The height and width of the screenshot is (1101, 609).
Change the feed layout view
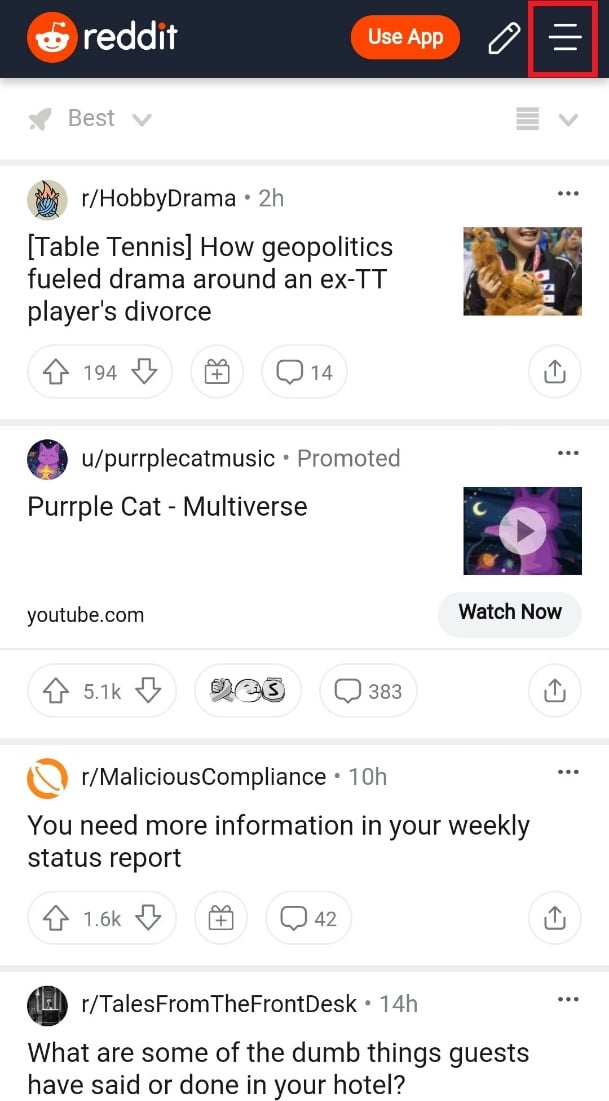click(545, 119)
